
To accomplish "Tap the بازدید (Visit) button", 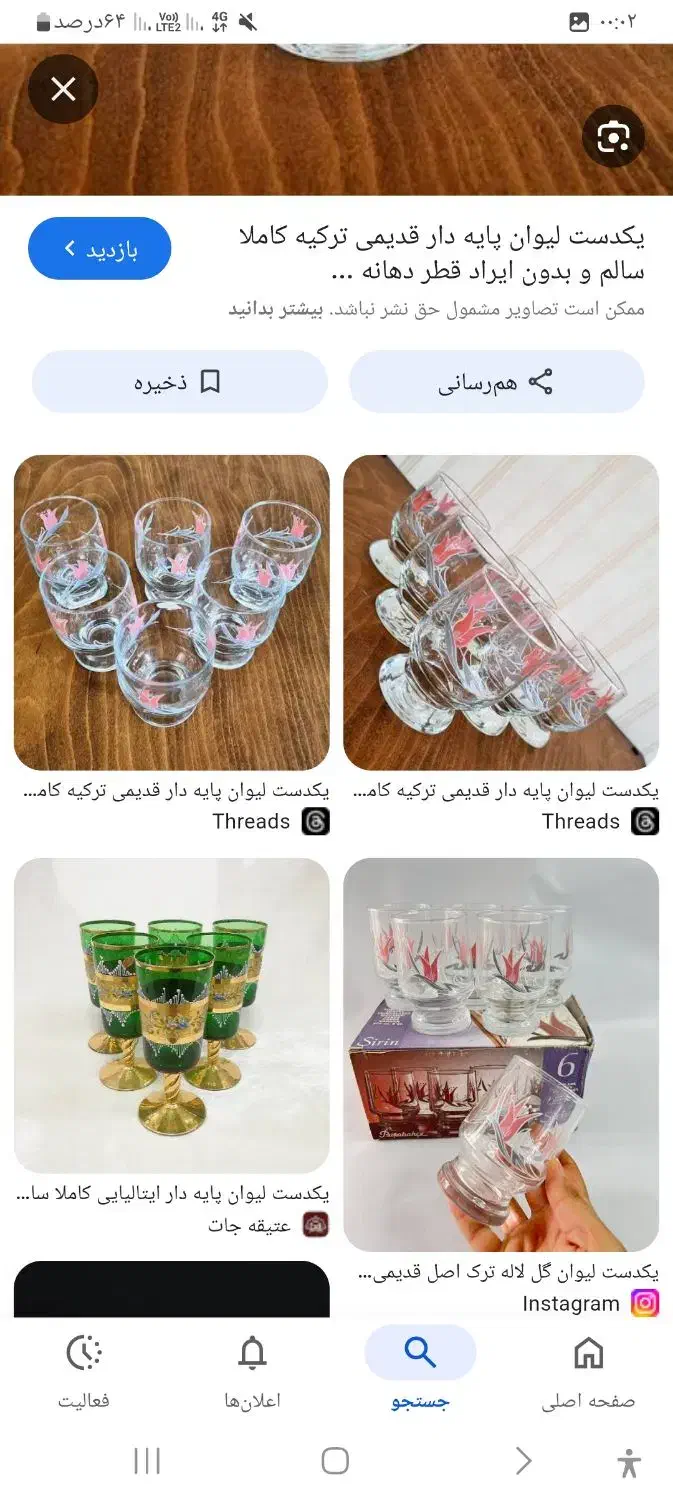I will pyautogui.click(x=99, y=248).
